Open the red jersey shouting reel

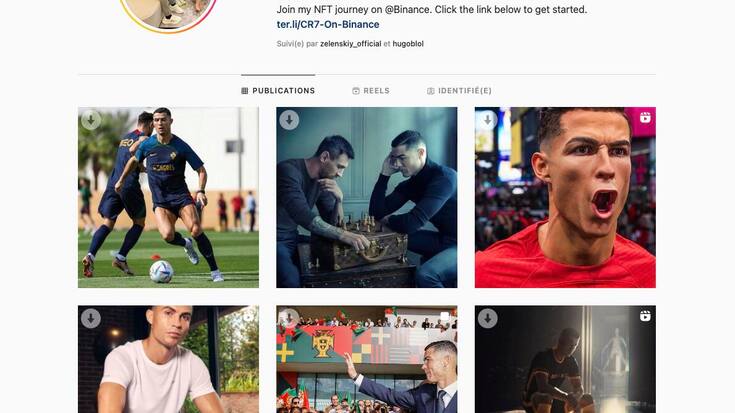565,200
